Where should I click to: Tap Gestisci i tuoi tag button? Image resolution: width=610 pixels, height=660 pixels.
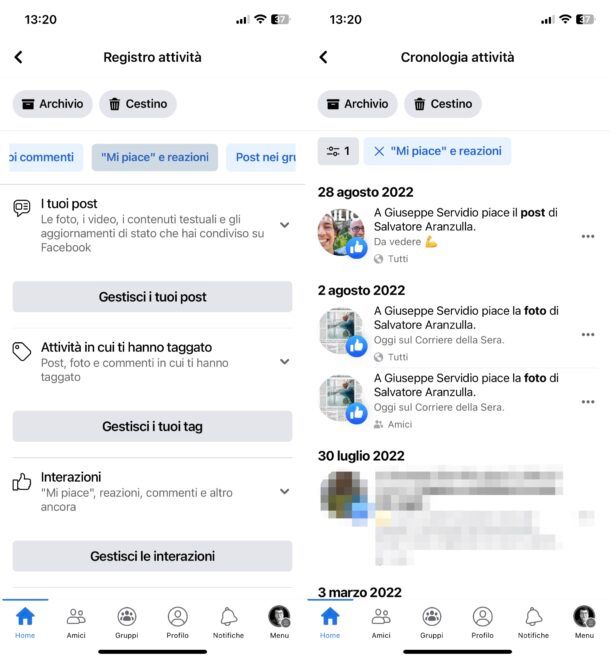152,426
